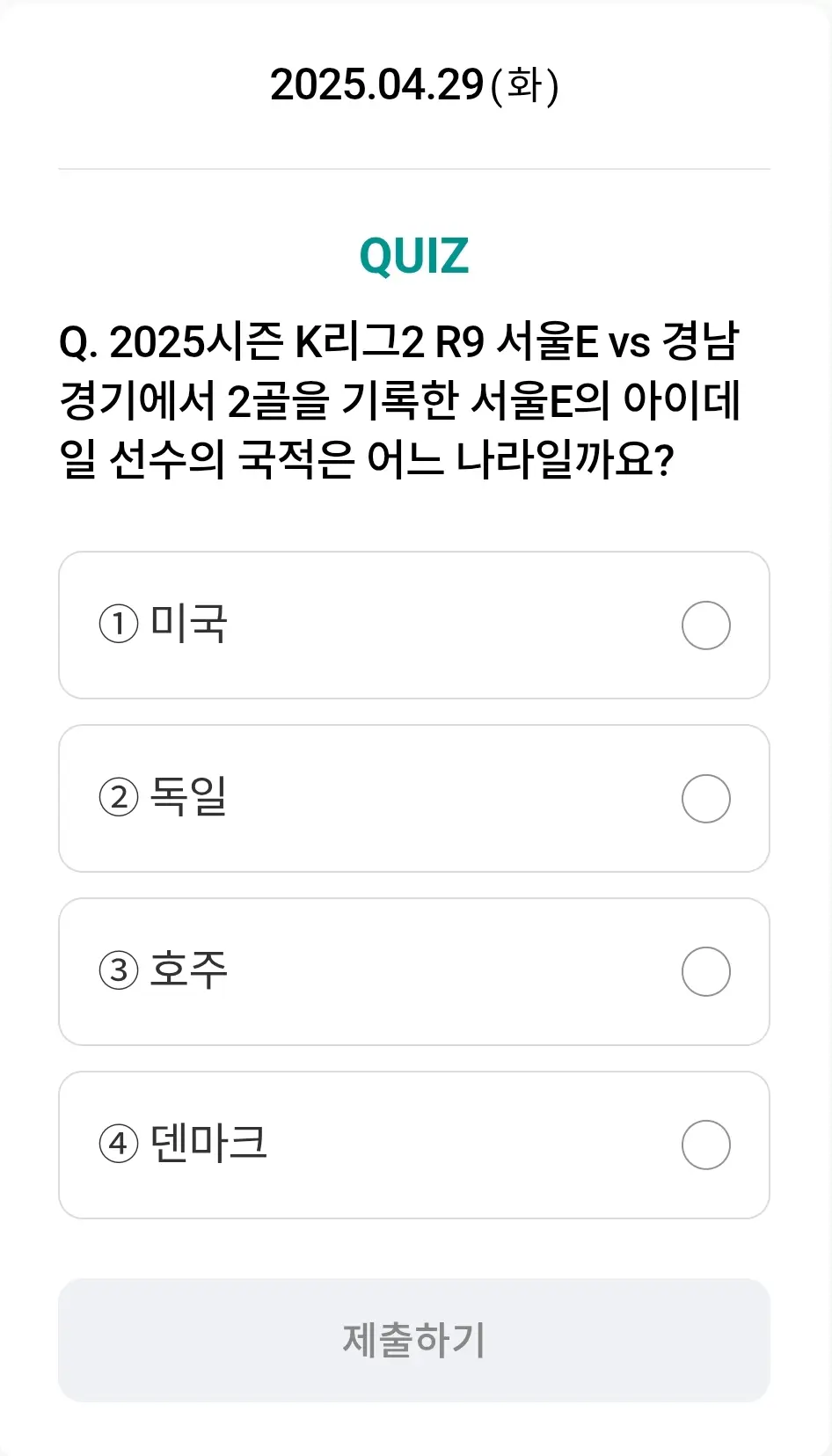Select the radio button for ① 미국
Image resolution: width=832 pixels, height=1456 pixels.
click(x=705, y=626)
